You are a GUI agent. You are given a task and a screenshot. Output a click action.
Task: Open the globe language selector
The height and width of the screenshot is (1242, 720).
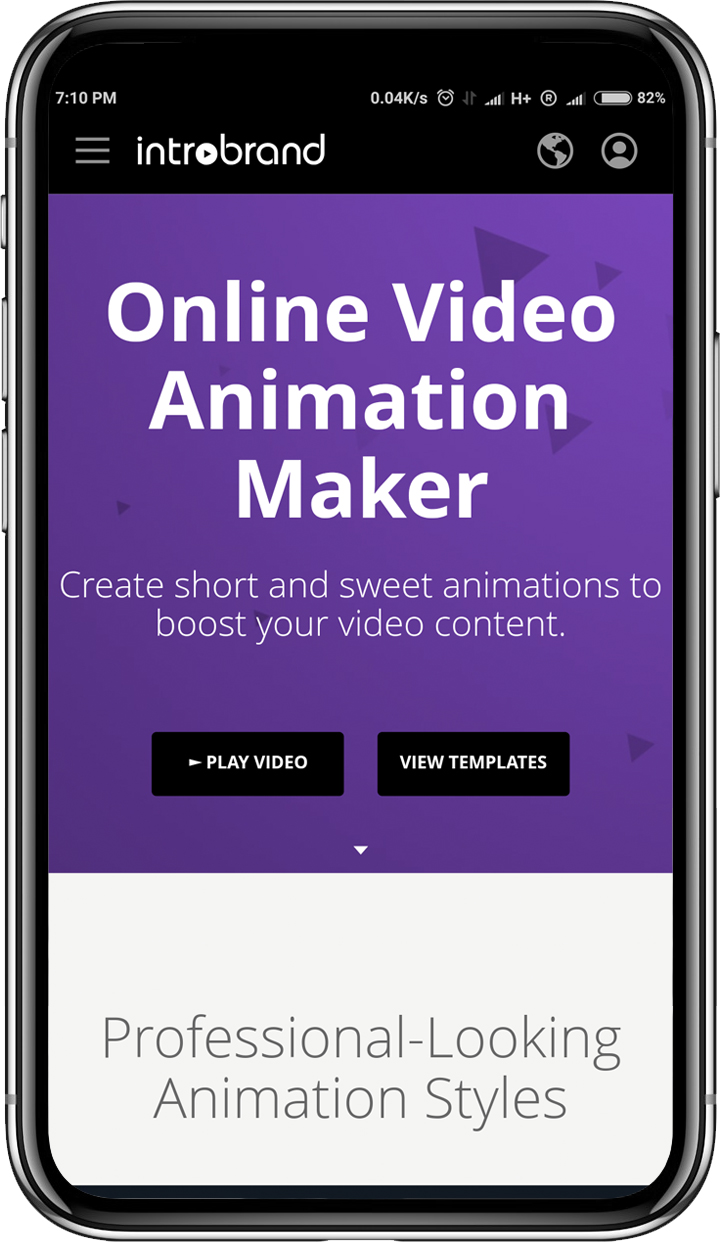[555, 151]
